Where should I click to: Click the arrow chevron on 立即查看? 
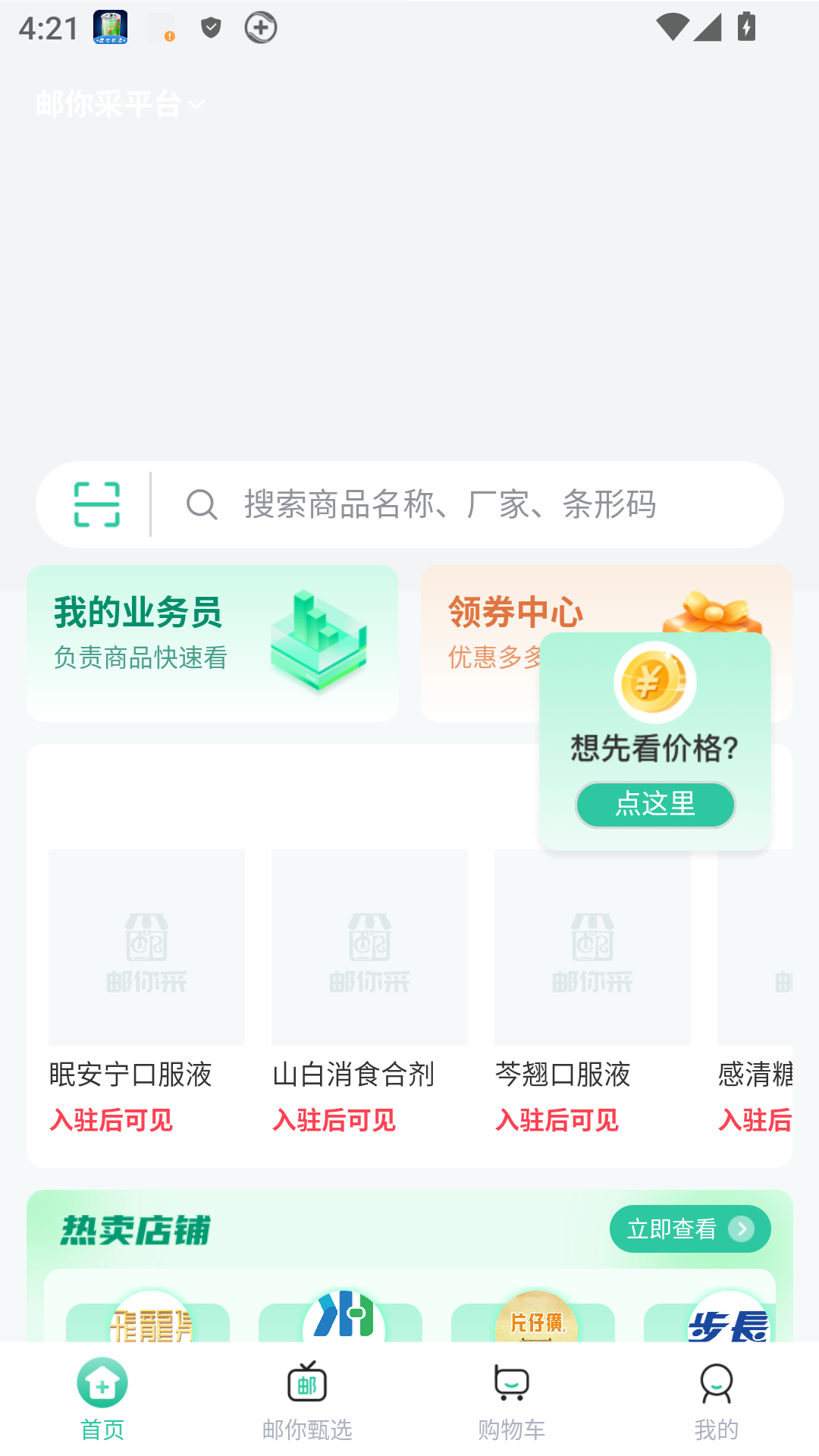(x=742, y=1228)
